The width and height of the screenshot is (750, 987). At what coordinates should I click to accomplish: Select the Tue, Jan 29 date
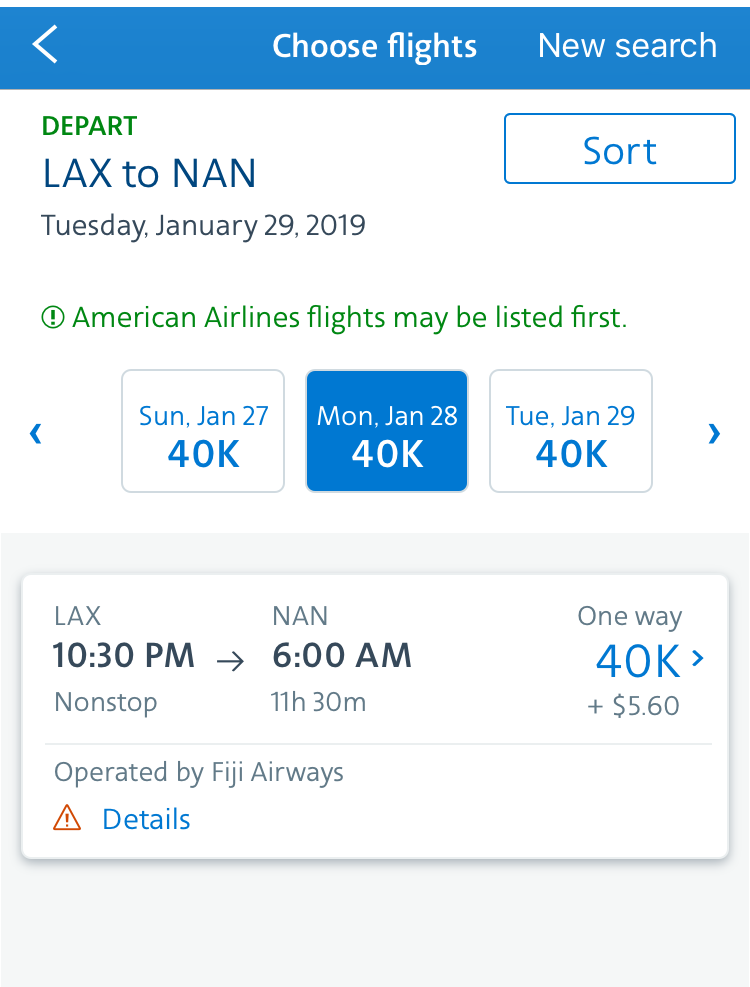(571, 431)
